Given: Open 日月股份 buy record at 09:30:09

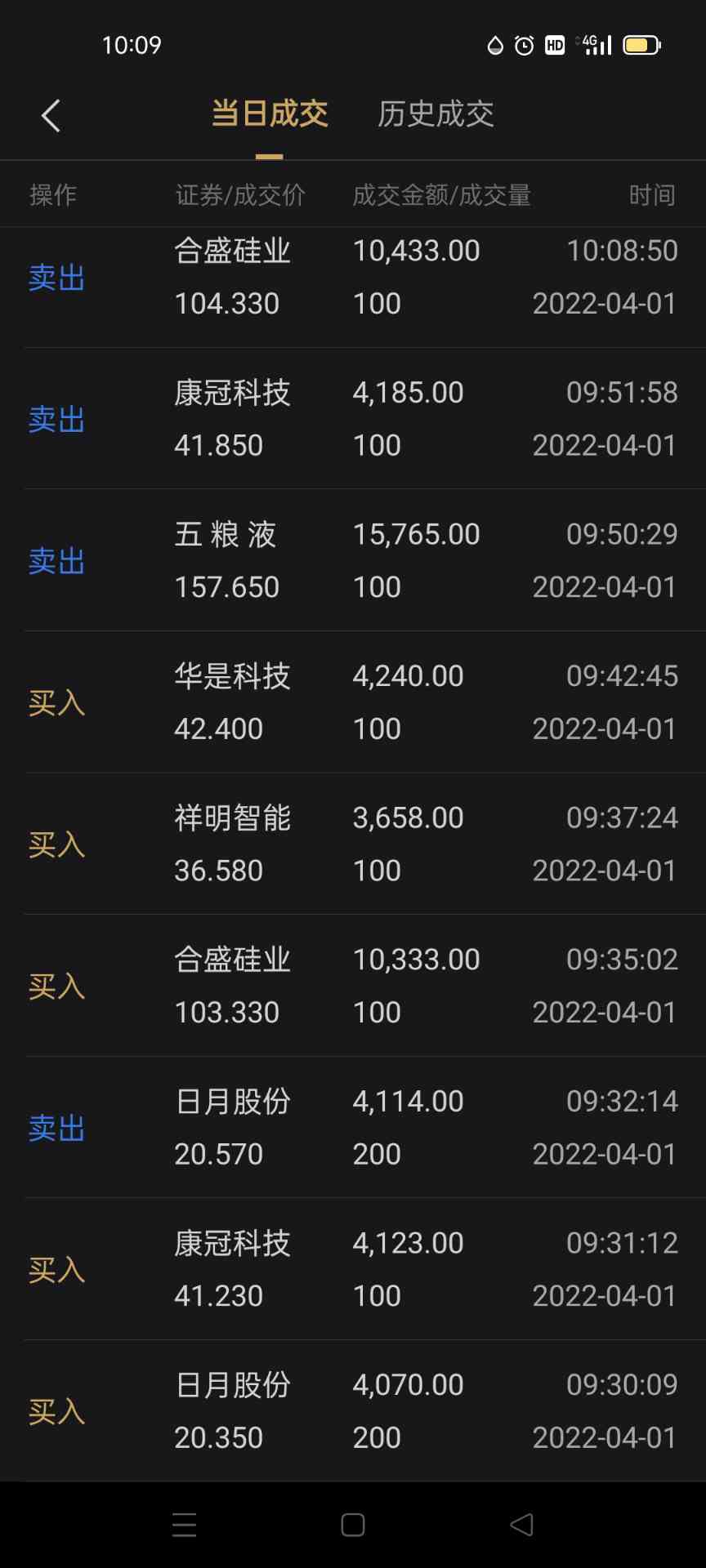Looking at the screenshot, I should [353, 1410].
